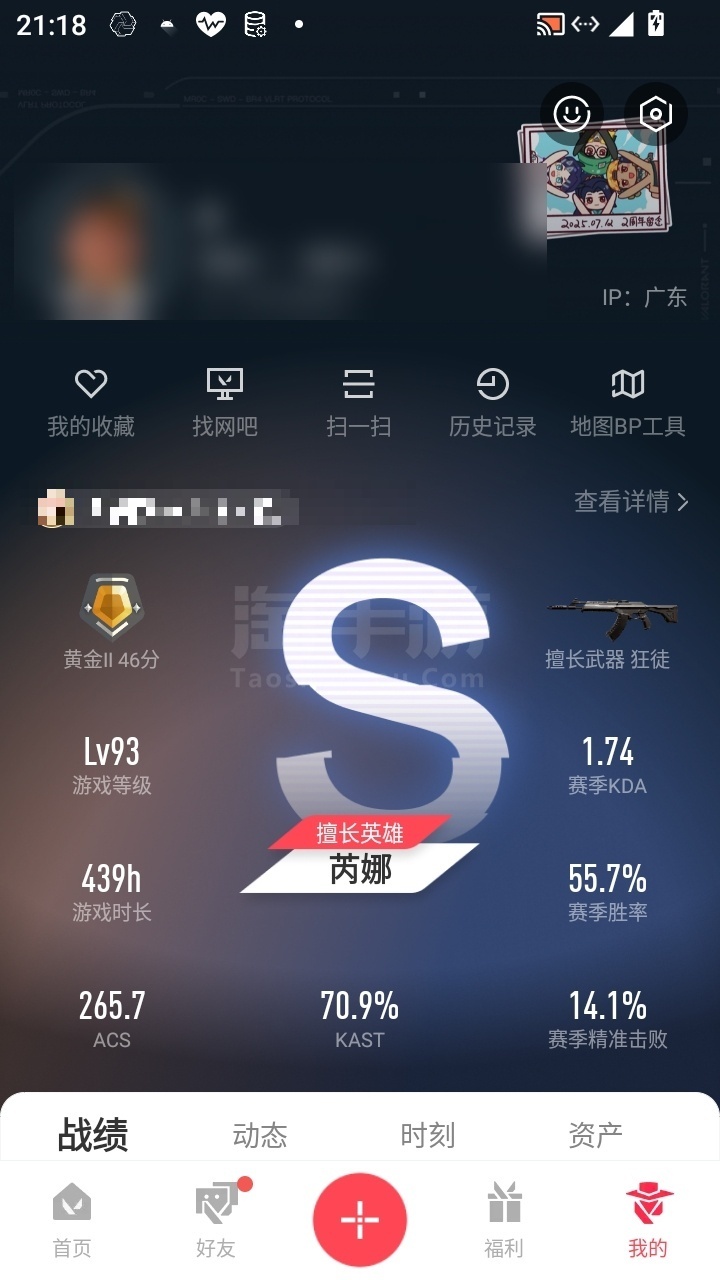Open the smiley face icon at top
720x1280 pixels.
tap(572, 113)
